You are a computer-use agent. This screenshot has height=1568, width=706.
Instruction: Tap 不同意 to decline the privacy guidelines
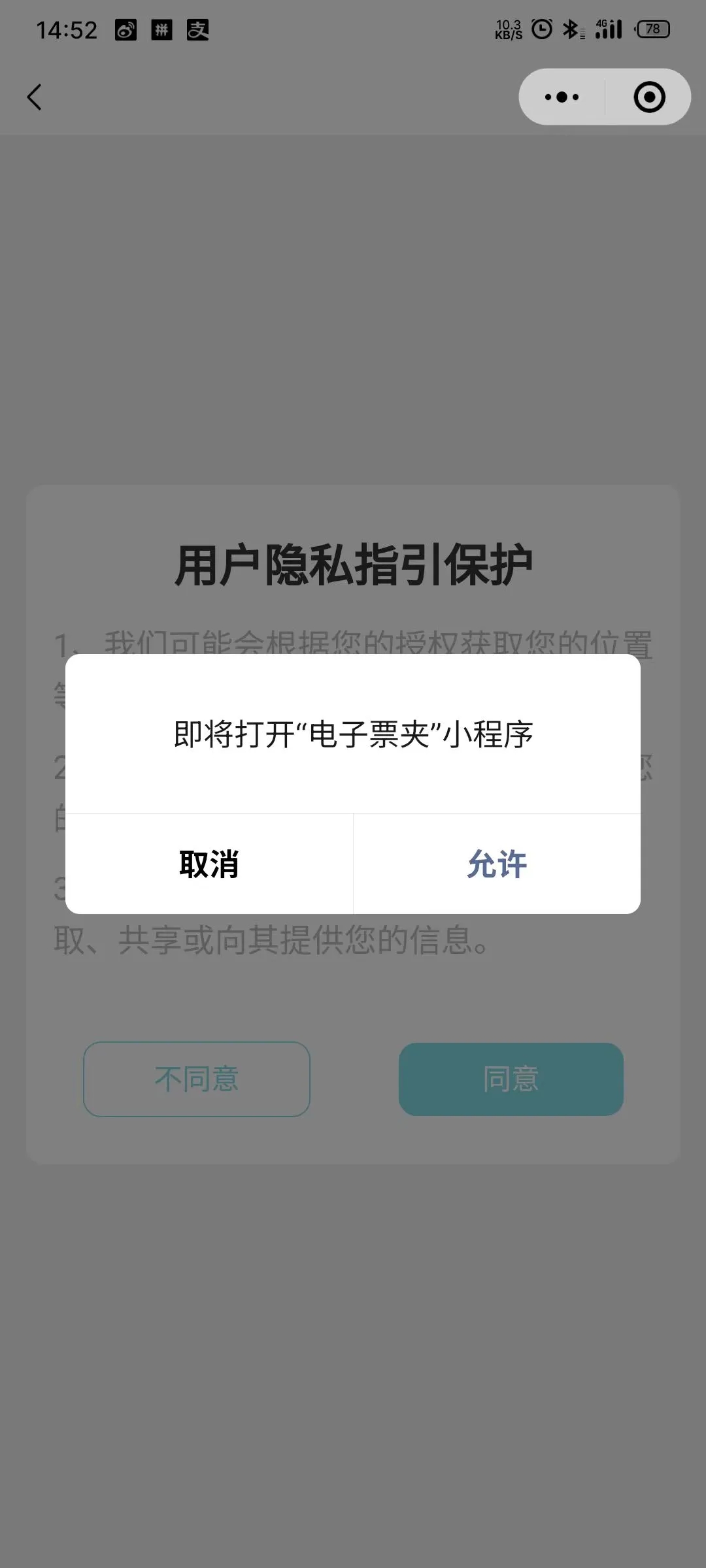(x=197, y=1079)
